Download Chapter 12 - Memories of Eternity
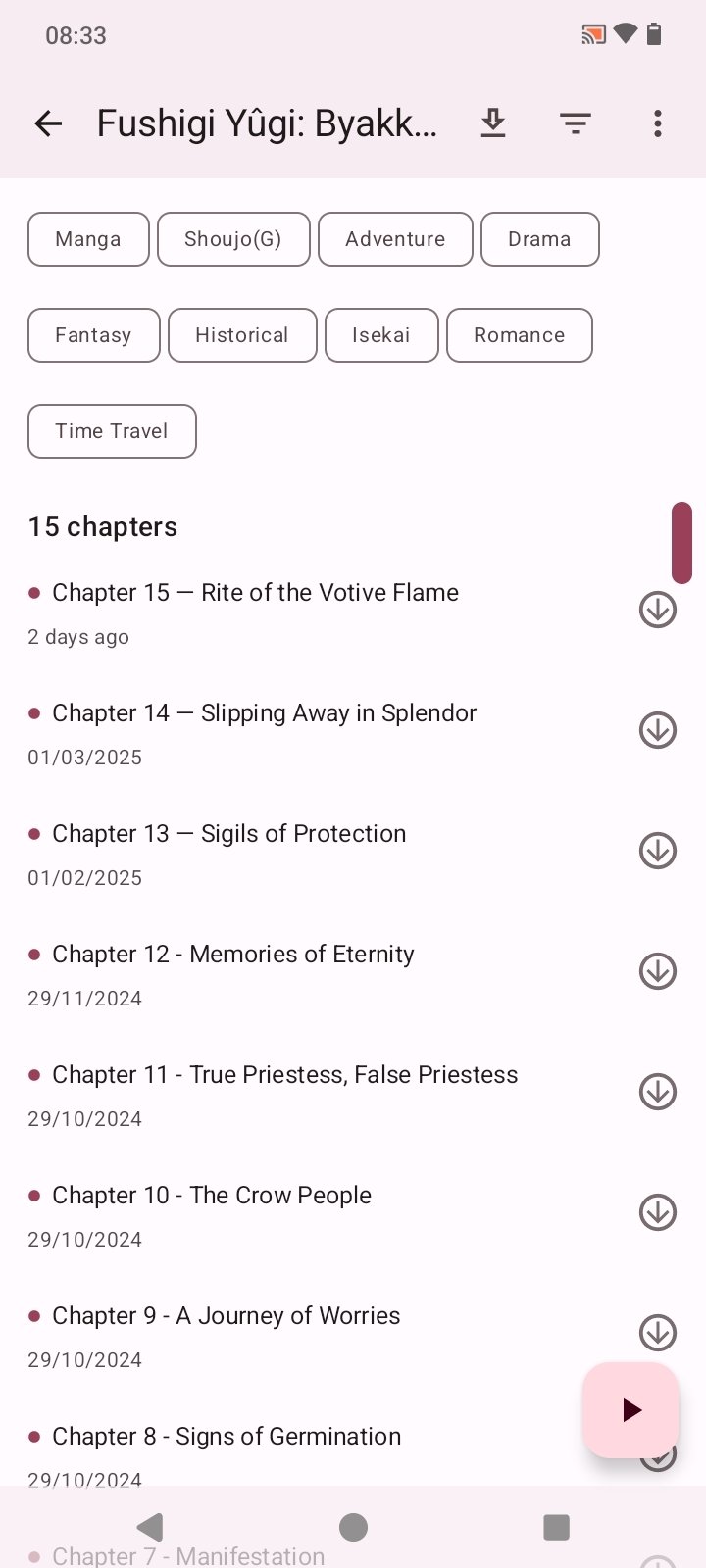Screen dimensions: 706x1568 tap(658, 971)
